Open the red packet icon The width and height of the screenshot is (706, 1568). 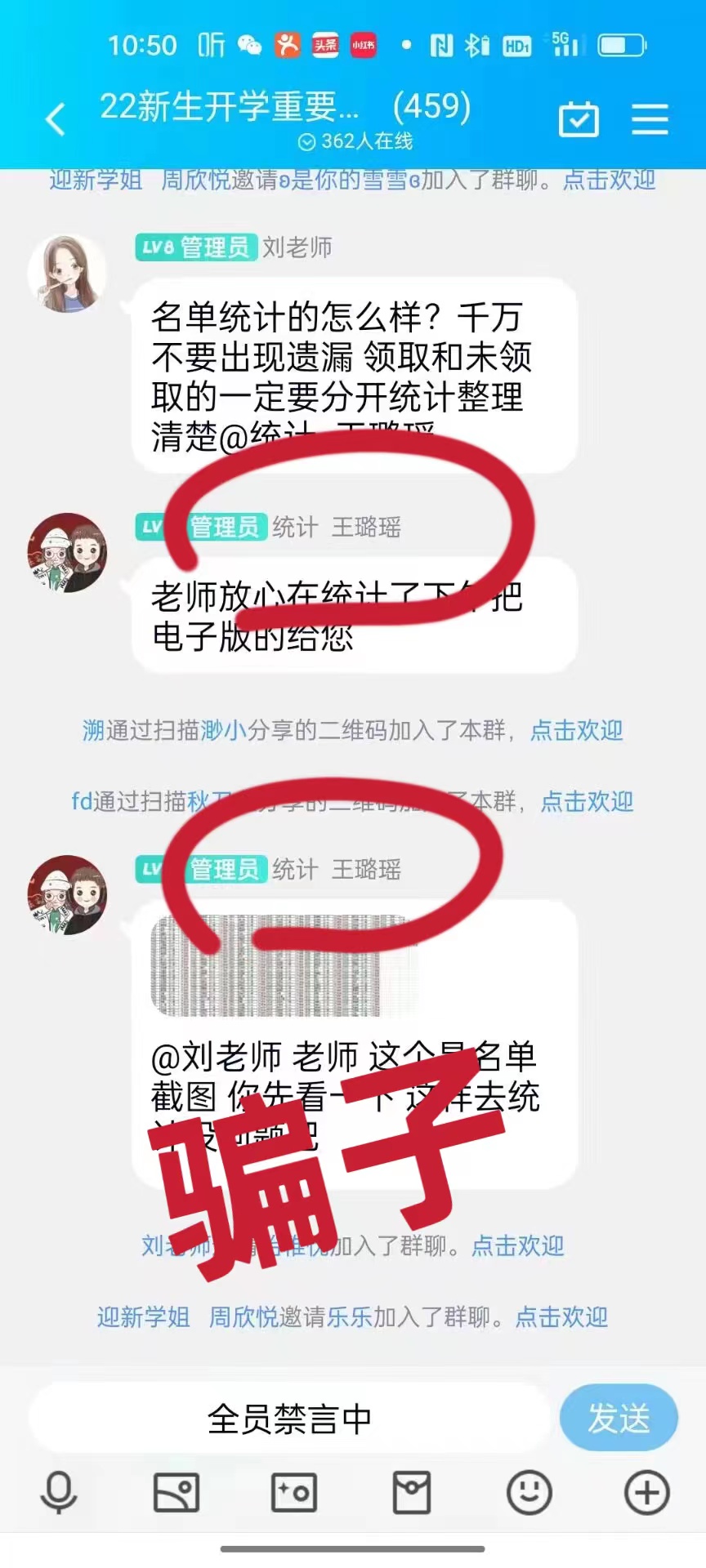point(412,1494)
